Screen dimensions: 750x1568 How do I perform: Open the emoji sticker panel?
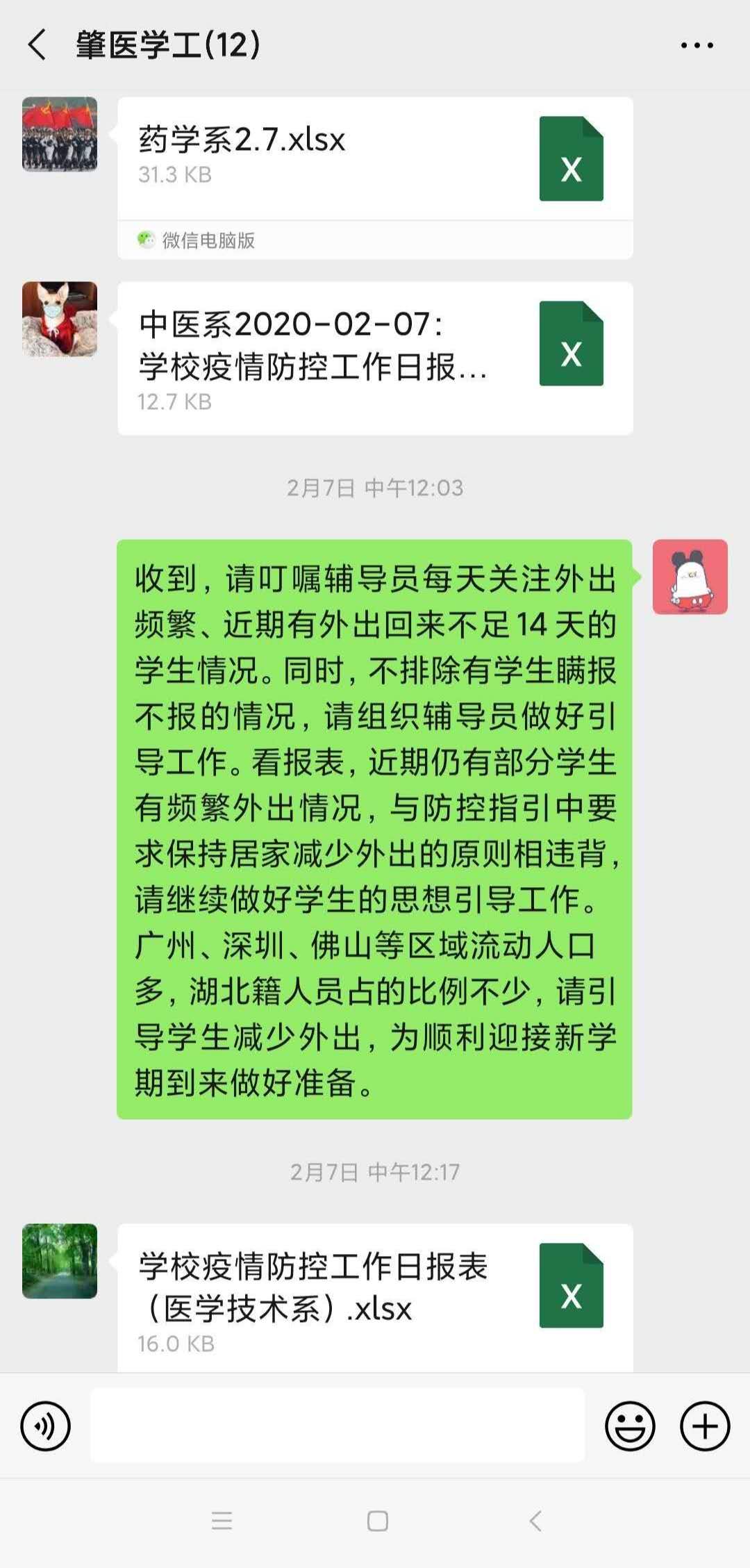tap(630, 1426)
